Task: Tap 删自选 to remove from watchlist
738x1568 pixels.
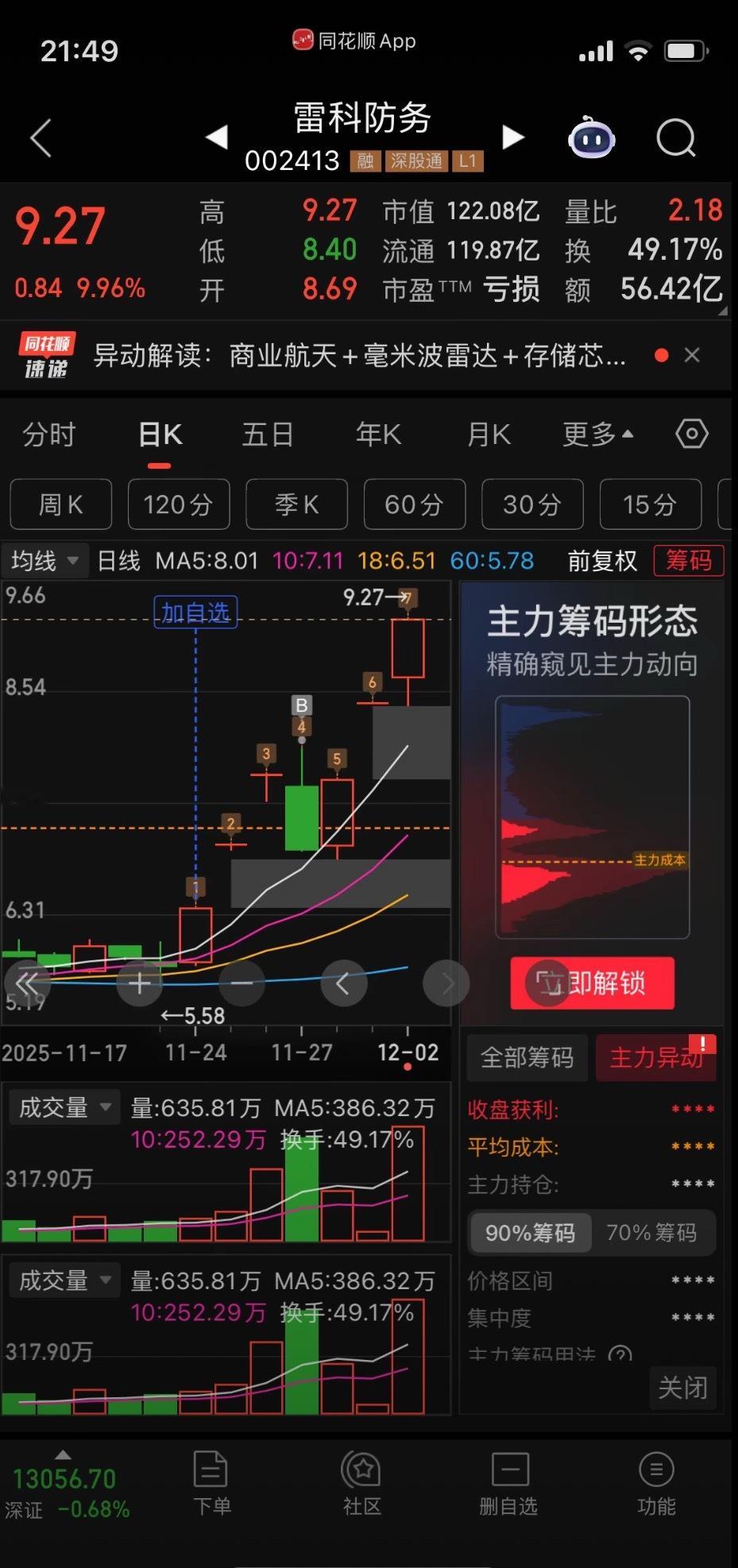Action: 508,1482
